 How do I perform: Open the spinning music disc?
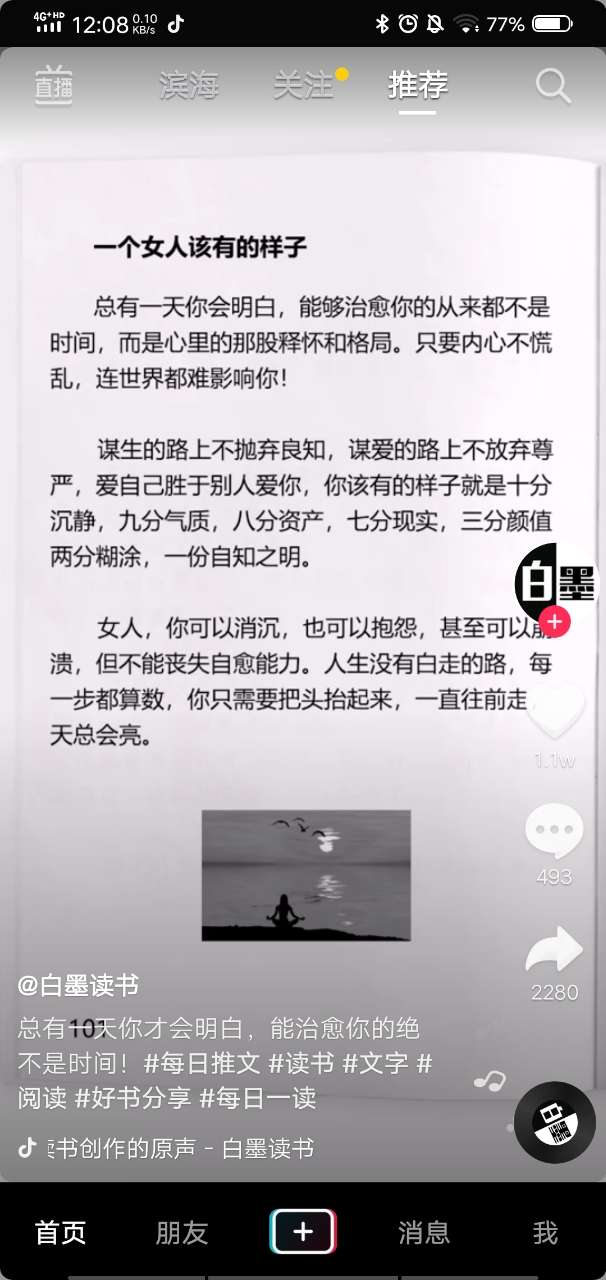coord(555,1121)
